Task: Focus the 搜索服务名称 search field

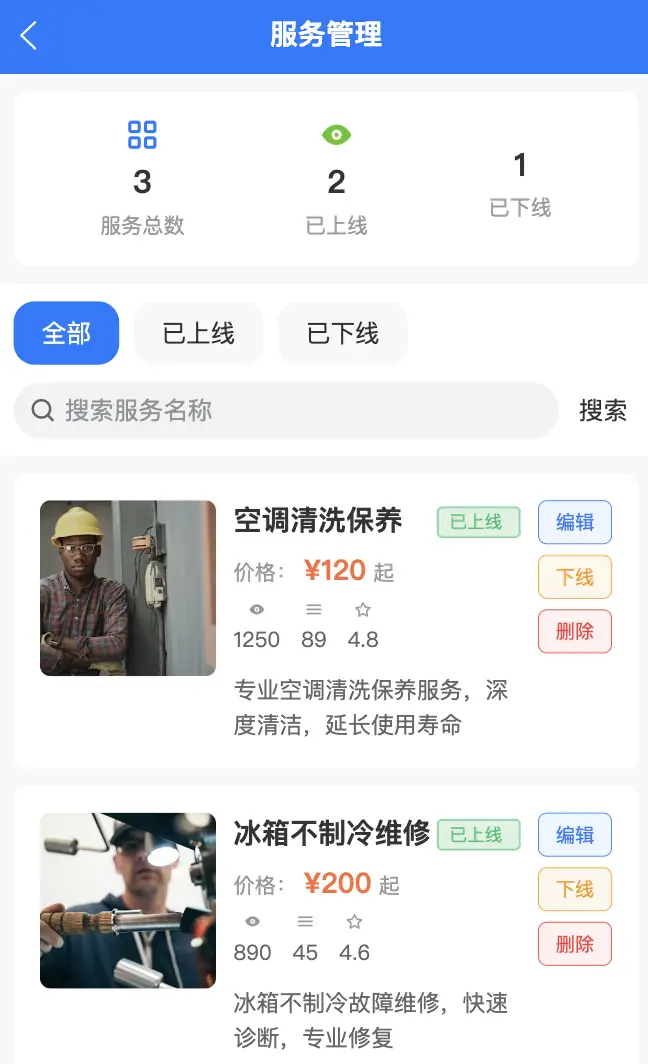Action: click(286, 411)
